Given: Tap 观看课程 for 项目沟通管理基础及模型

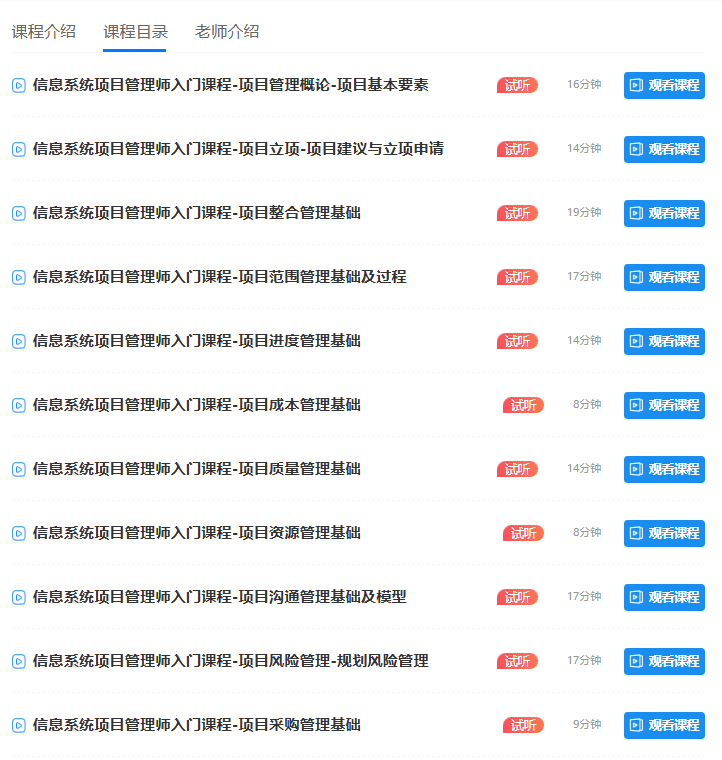Looking at the screenshot, I should (664, 597).
